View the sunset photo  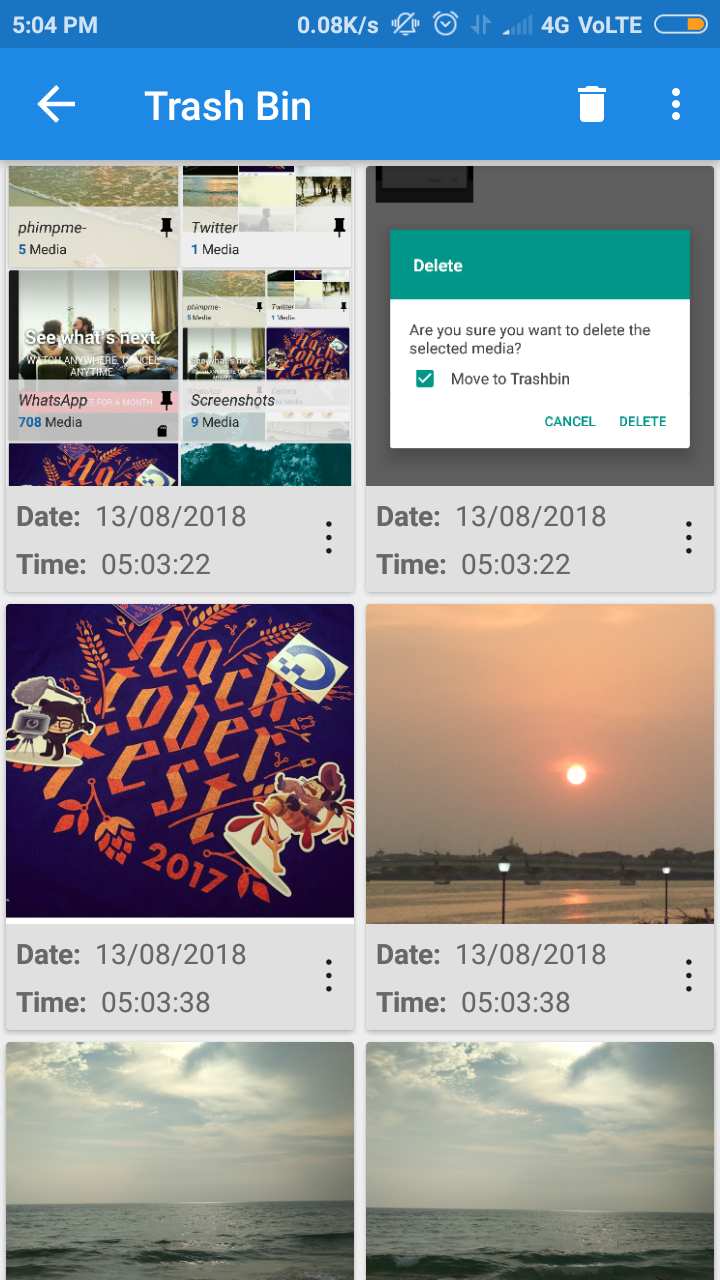540,763
